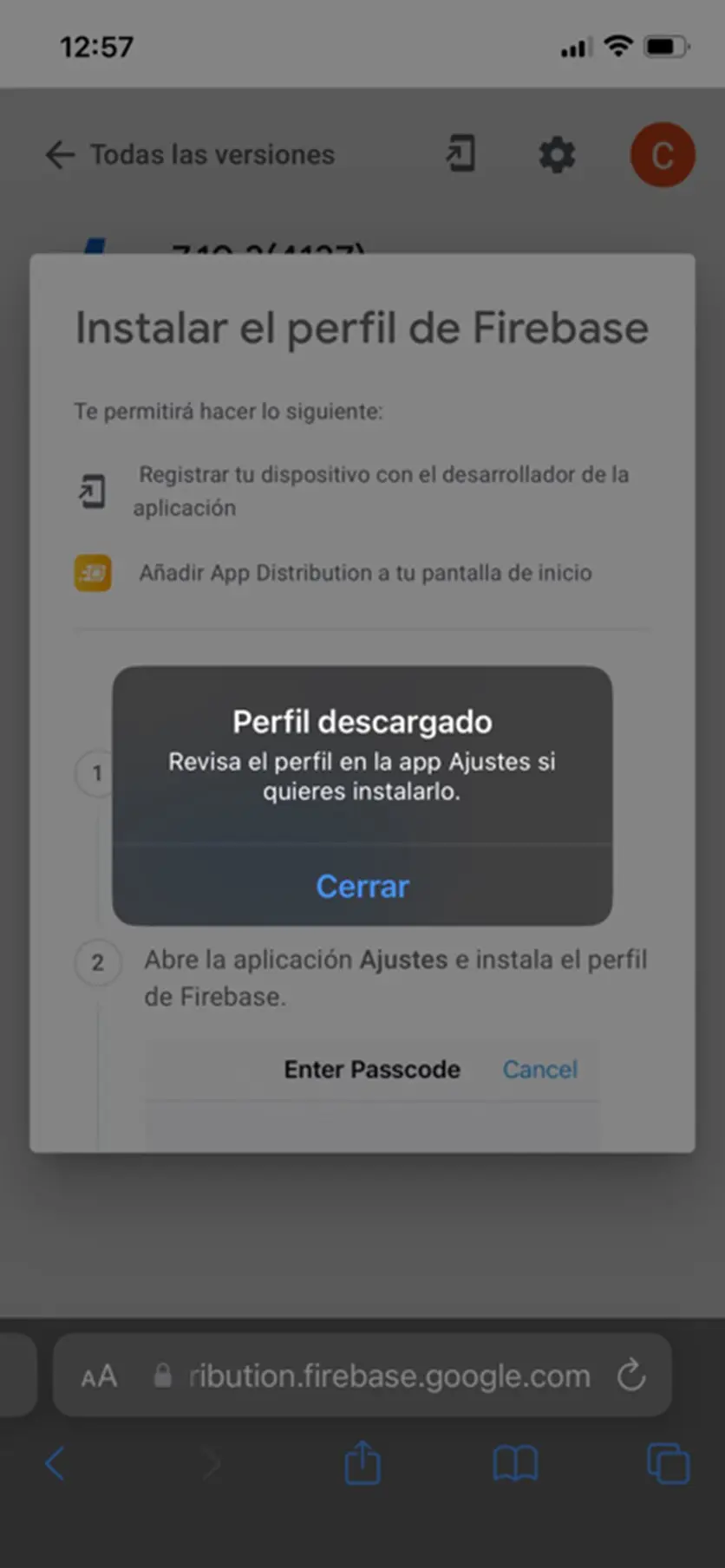Open the Safari share sheet
This screenshot has width=725, height=1568.
pyautogui.click(x=362, y=1463)
